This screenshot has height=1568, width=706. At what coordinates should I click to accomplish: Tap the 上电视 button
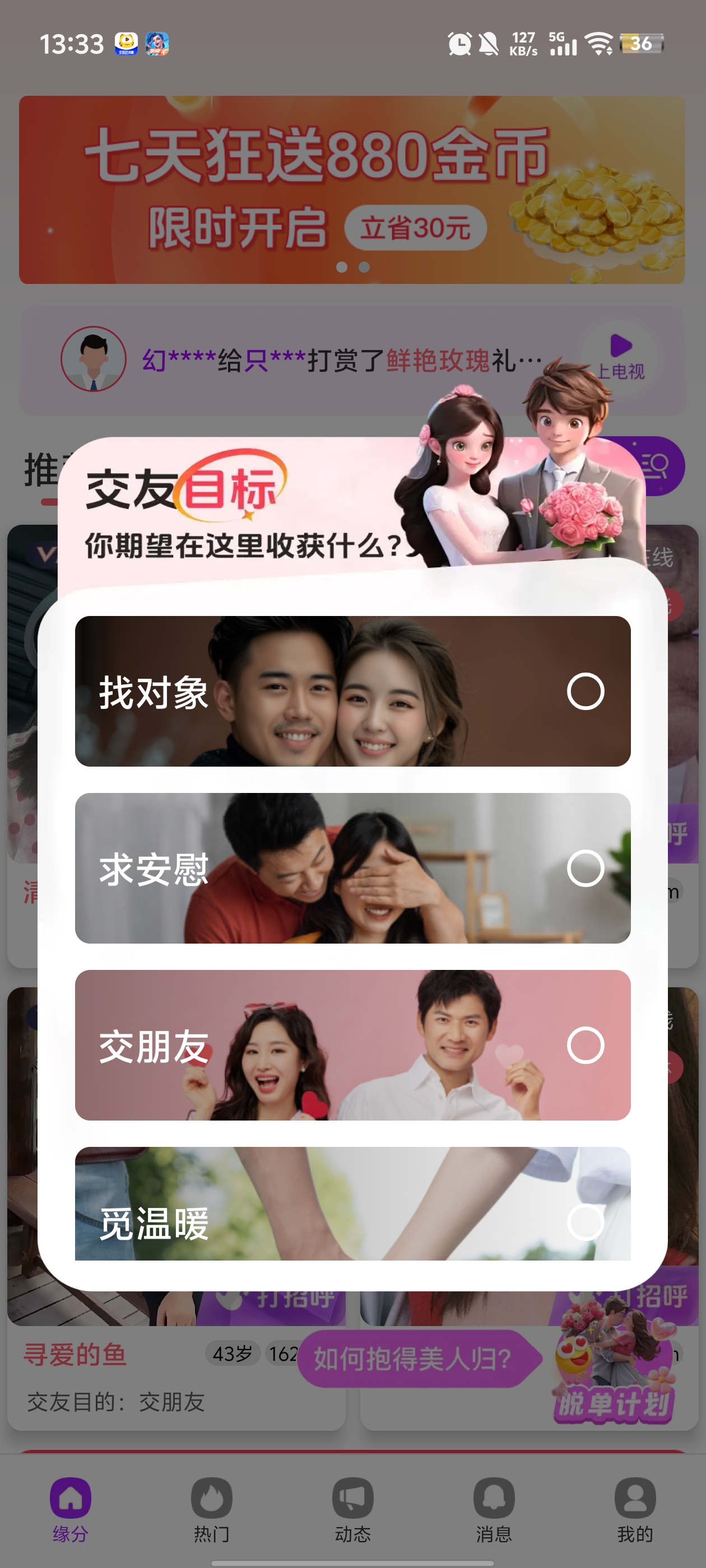pyautogui.click(x=620, y=357)
